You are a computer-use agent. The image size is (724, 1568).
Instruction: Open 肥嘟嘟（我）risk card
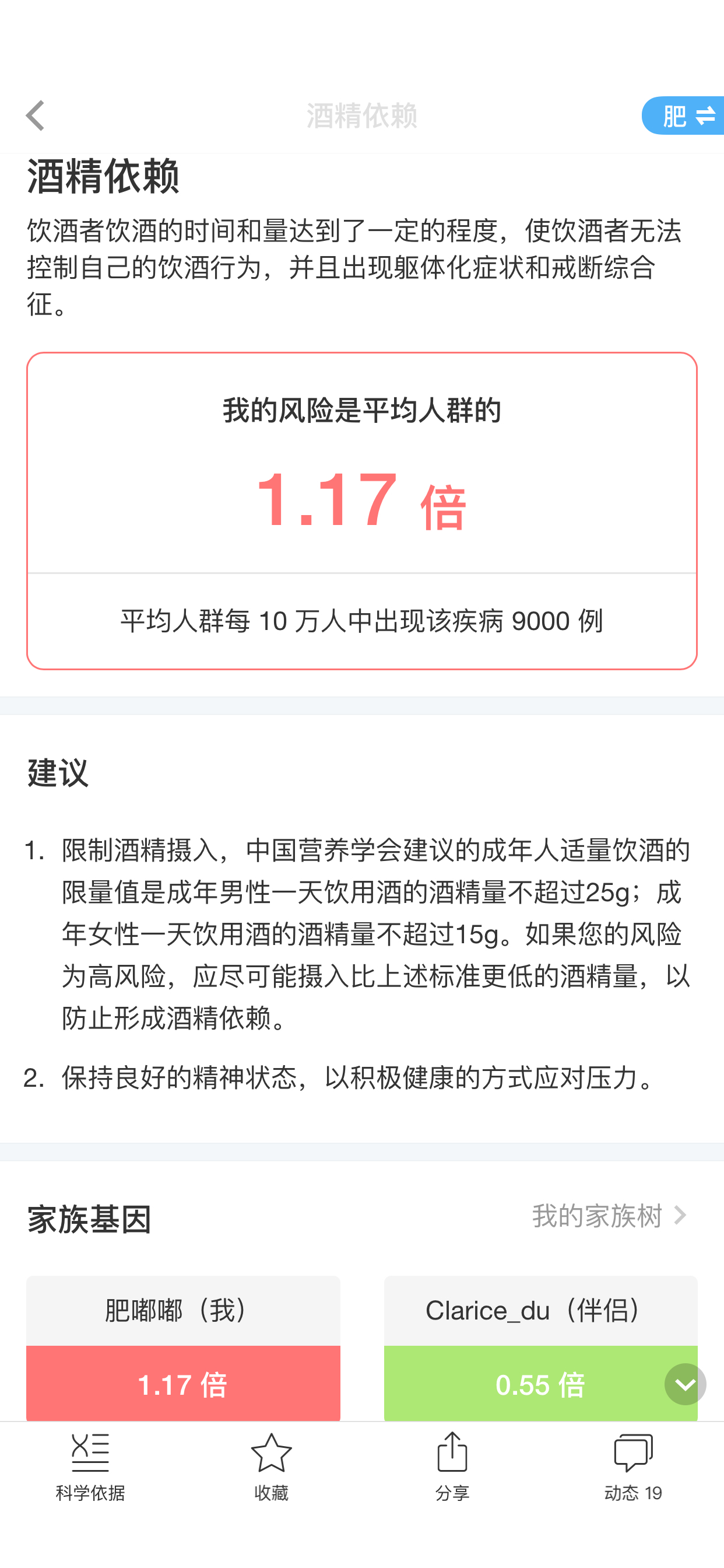(x=182, y=1347)
